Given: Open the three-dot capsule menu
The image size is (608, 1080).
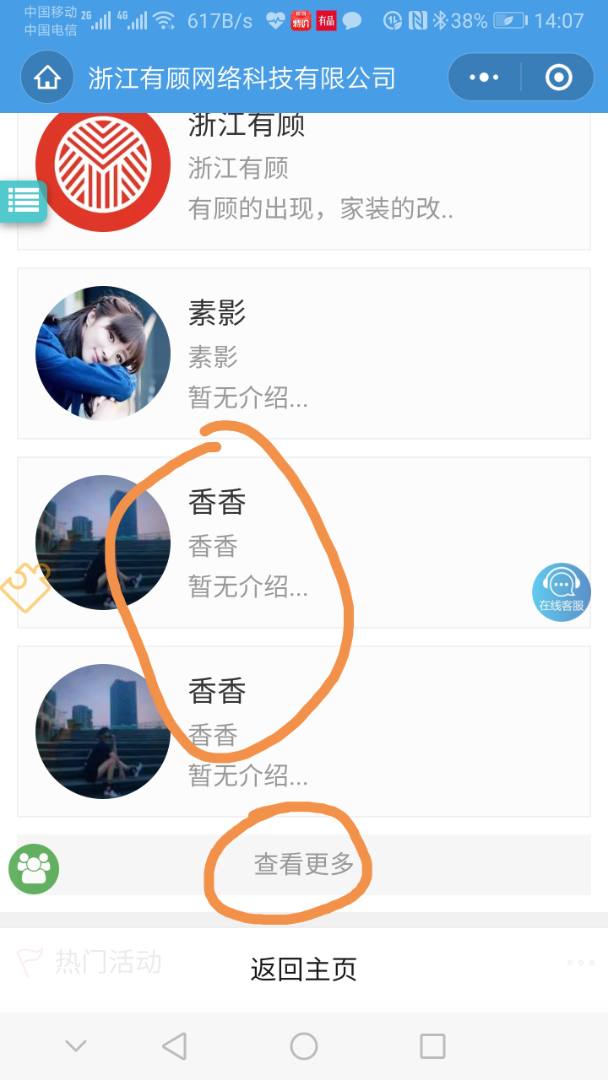Looking at the screenshot, I should click(484, 78).
